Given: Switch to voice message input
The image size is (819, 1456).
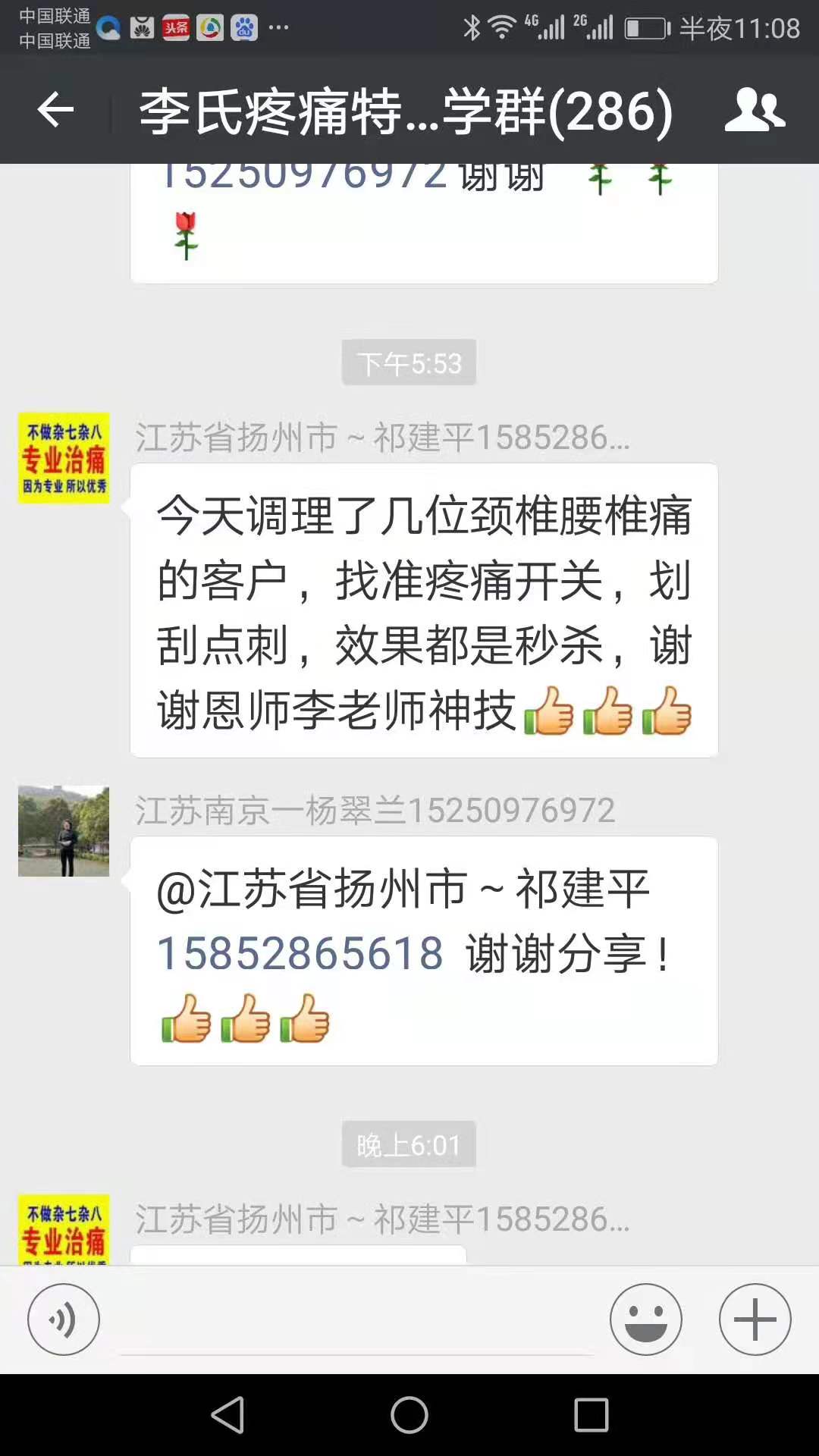Looking at the screenshot, I should pyautogui.click(x=64, y=1319).
